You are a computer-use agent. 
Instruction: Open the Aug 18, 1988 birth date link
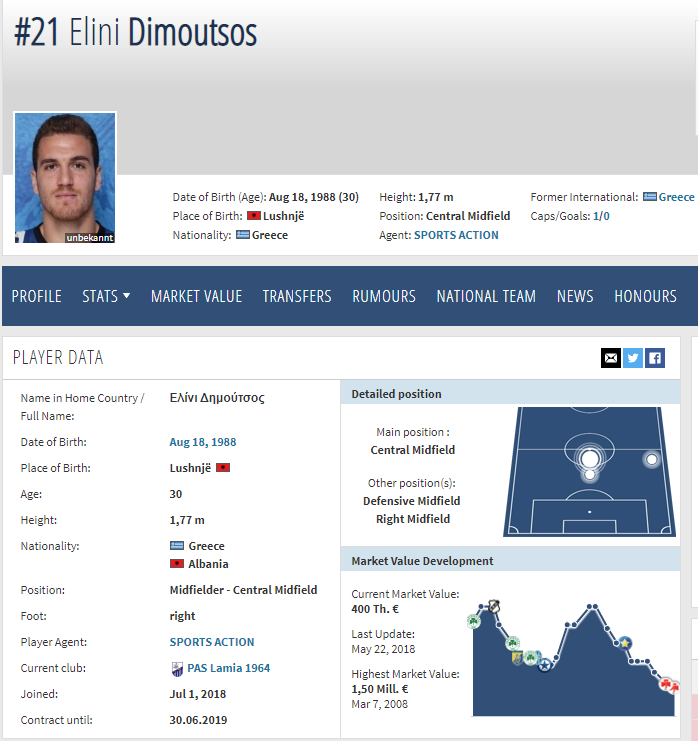click(203, 442)
